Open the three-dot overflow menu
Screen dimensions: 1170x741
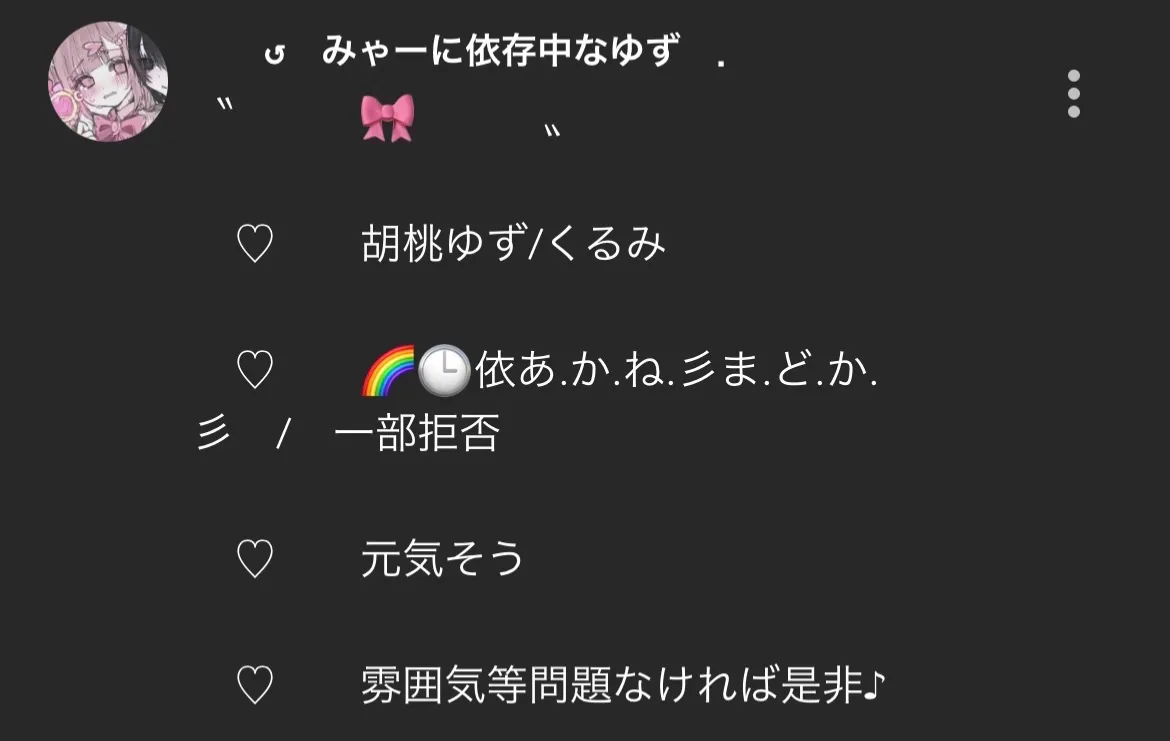1073,94
